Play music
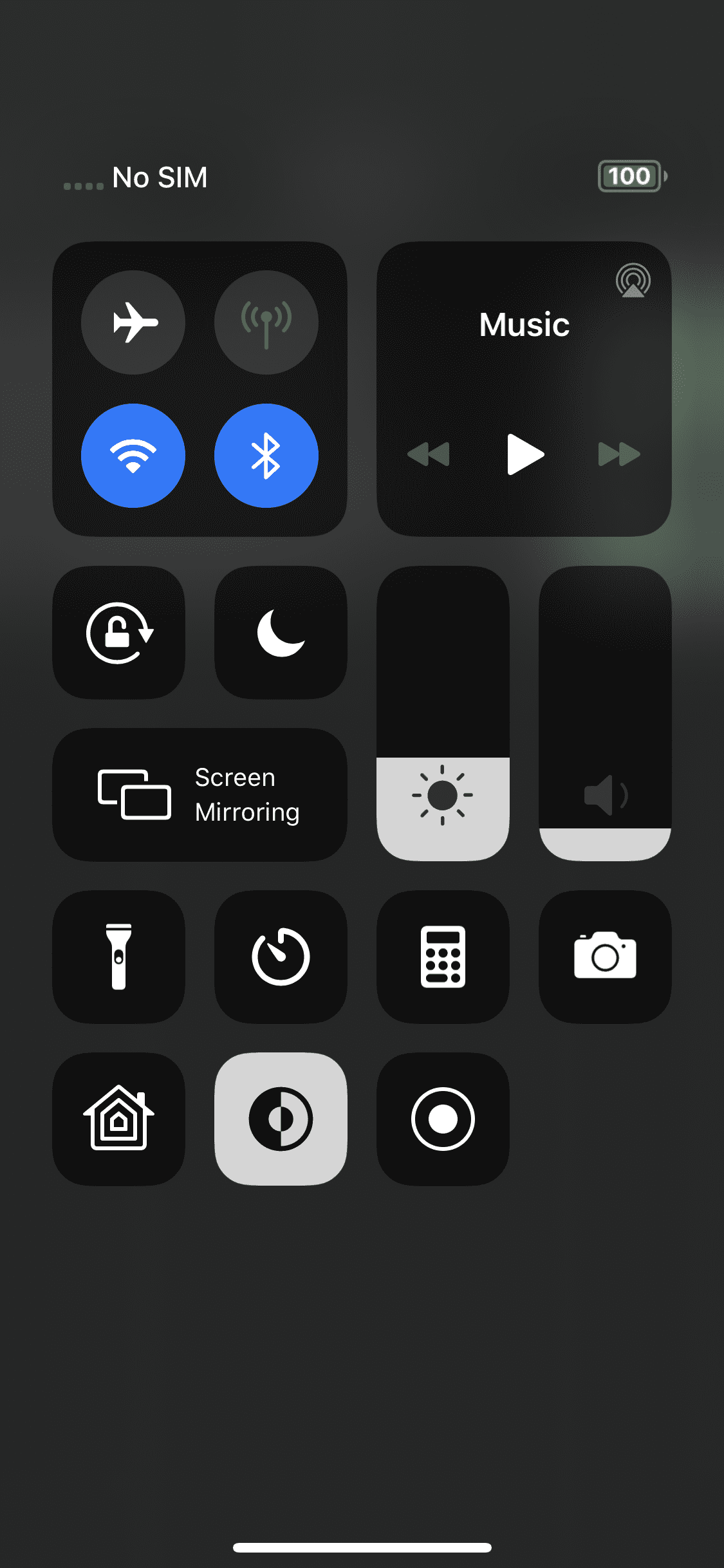This screenshot has width=724, height=1568. [x=525, y=454]
